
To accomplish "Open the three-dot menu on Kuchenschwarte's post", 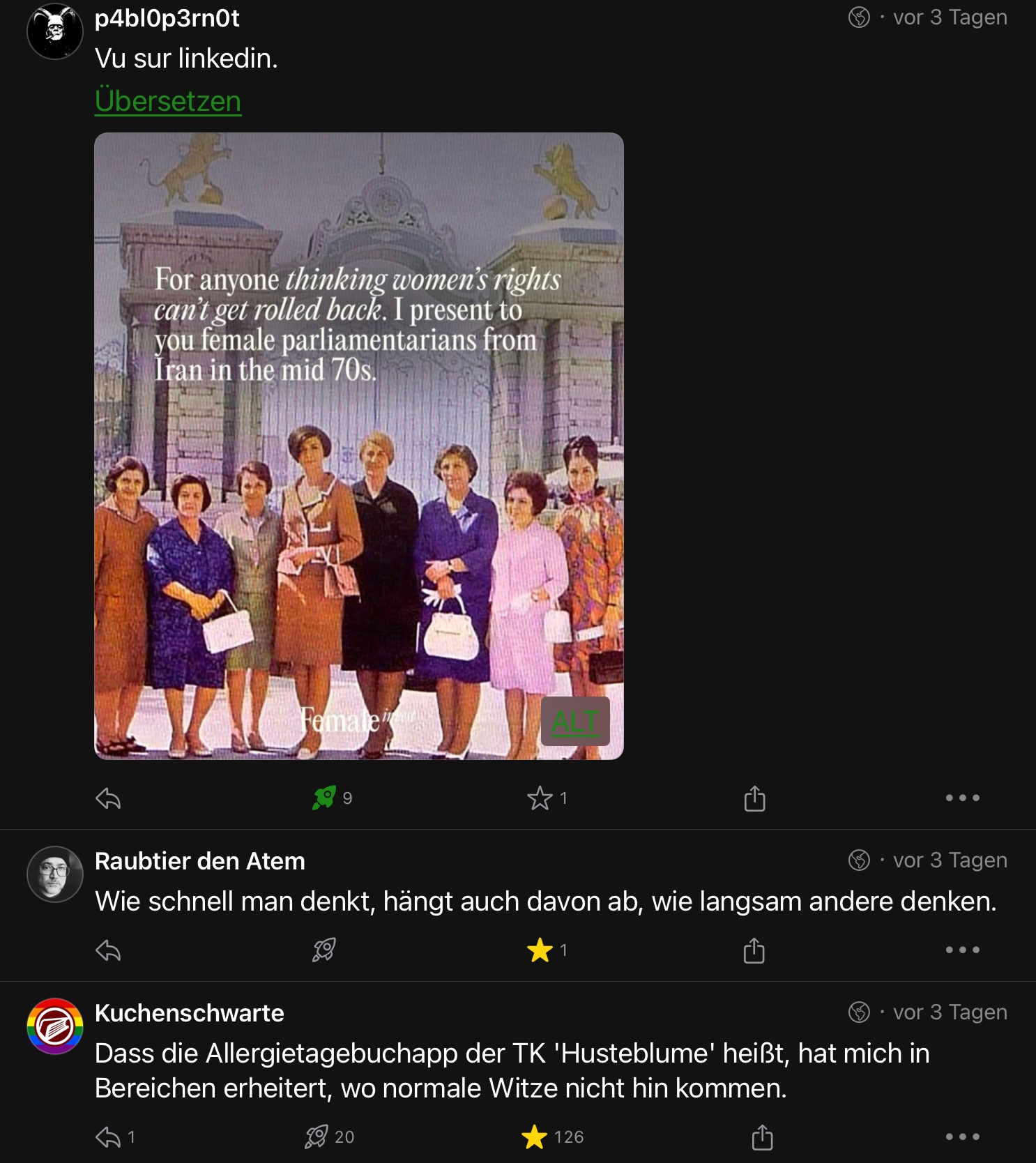I will (x=962, y=1137).
